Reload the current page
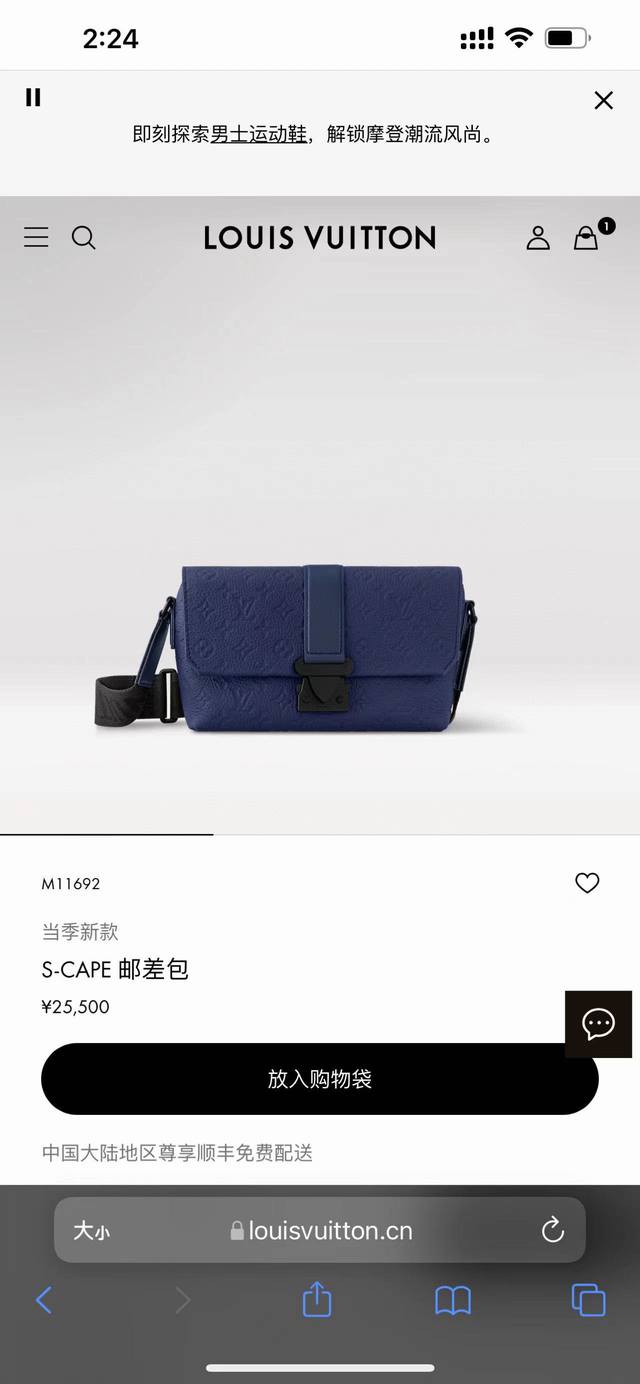This screenshot has width=640, height=1384. [553, 1230]
